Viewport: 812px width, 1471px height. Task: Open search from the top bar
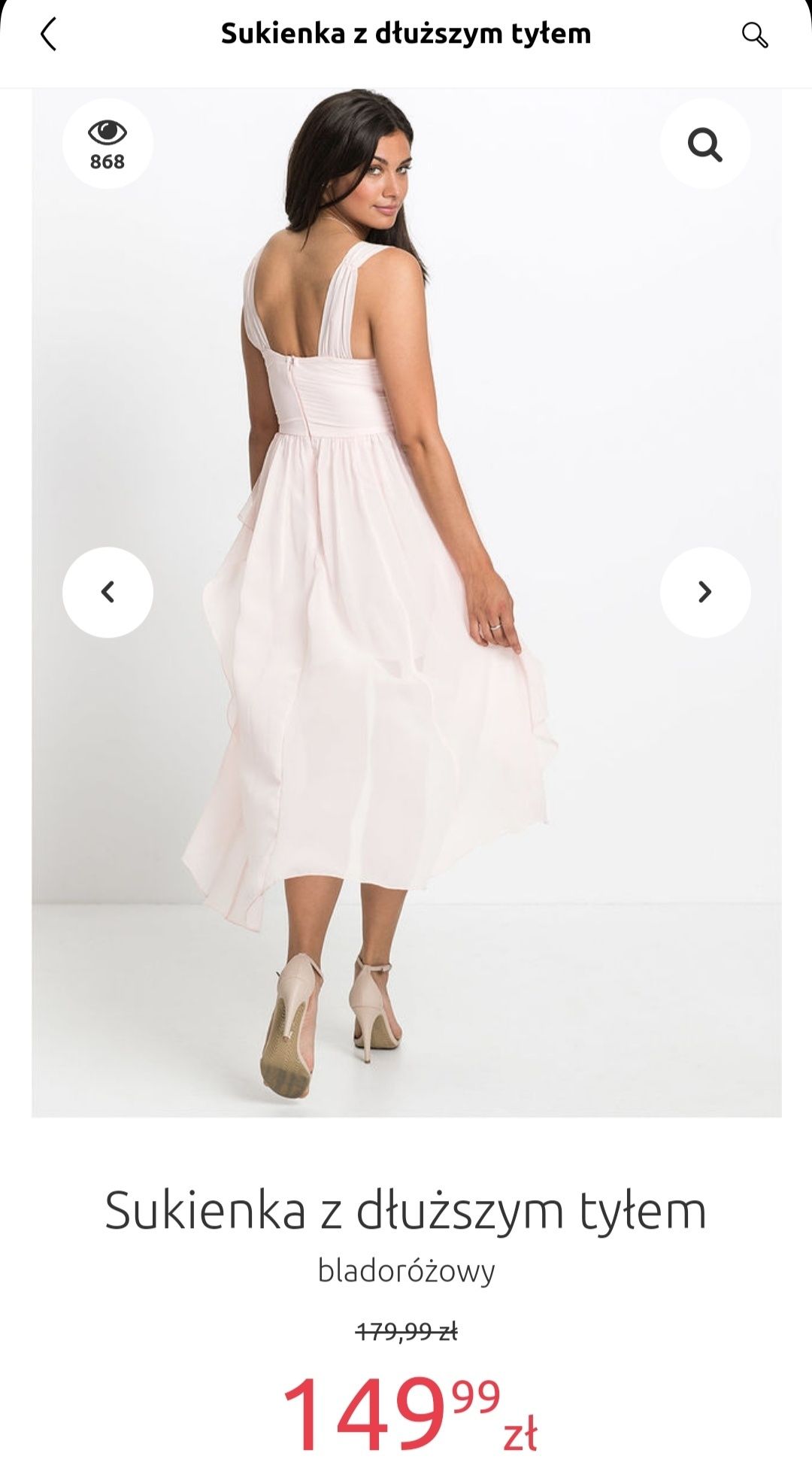coord(754,35)
